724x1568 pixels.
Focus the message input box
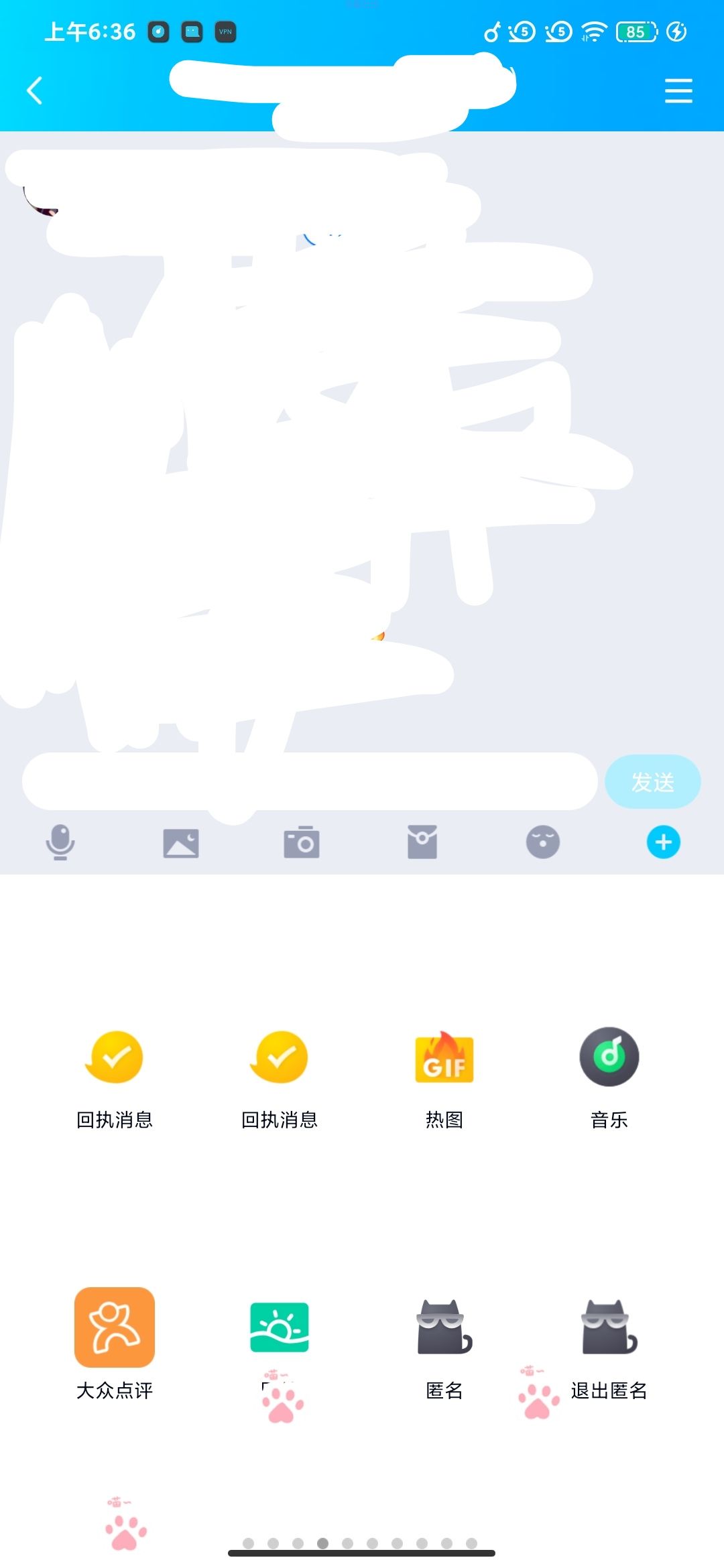308,781
